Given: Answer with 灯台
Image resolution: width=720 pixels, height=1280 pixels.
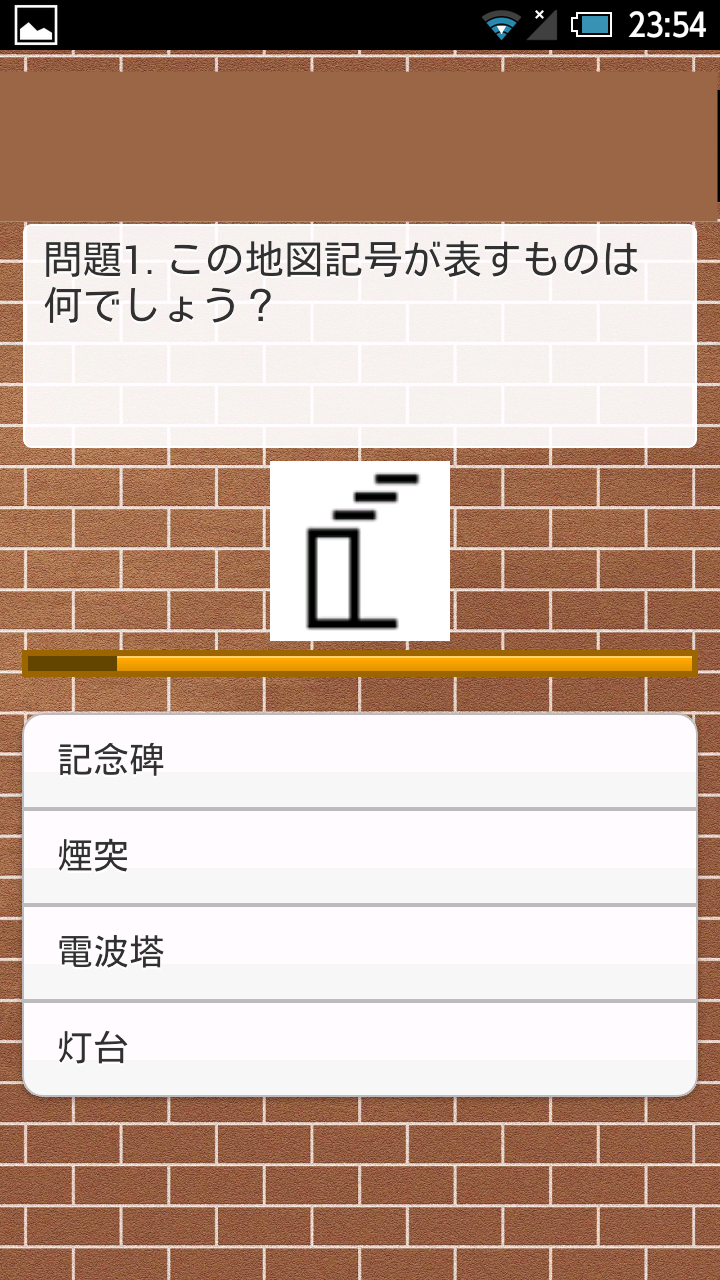Looking at the screenshot, I should pos(359,1048).
